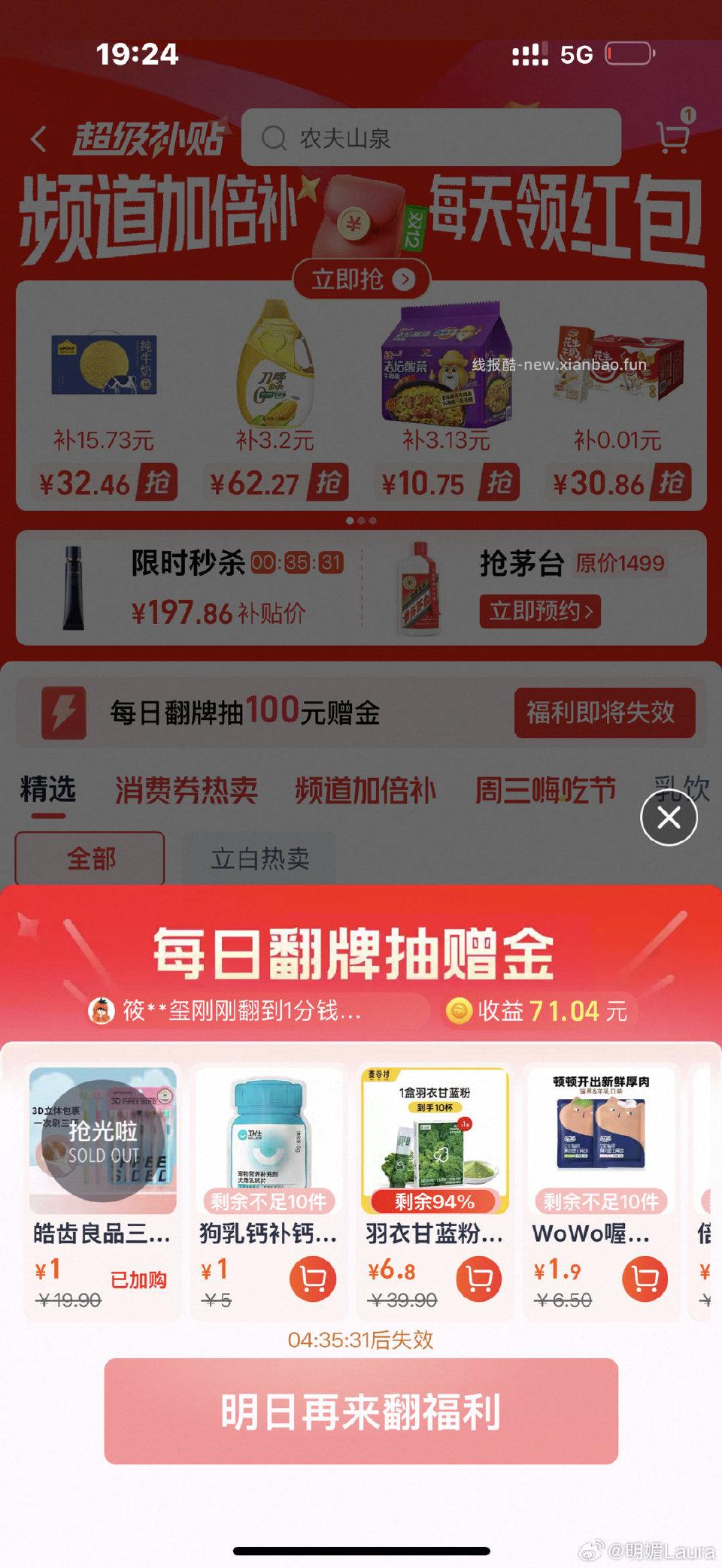This screenshot has width=722, height=1568.
Task: Click the lightning icon on 每日翻牌 banner
Action: point(64,713)
